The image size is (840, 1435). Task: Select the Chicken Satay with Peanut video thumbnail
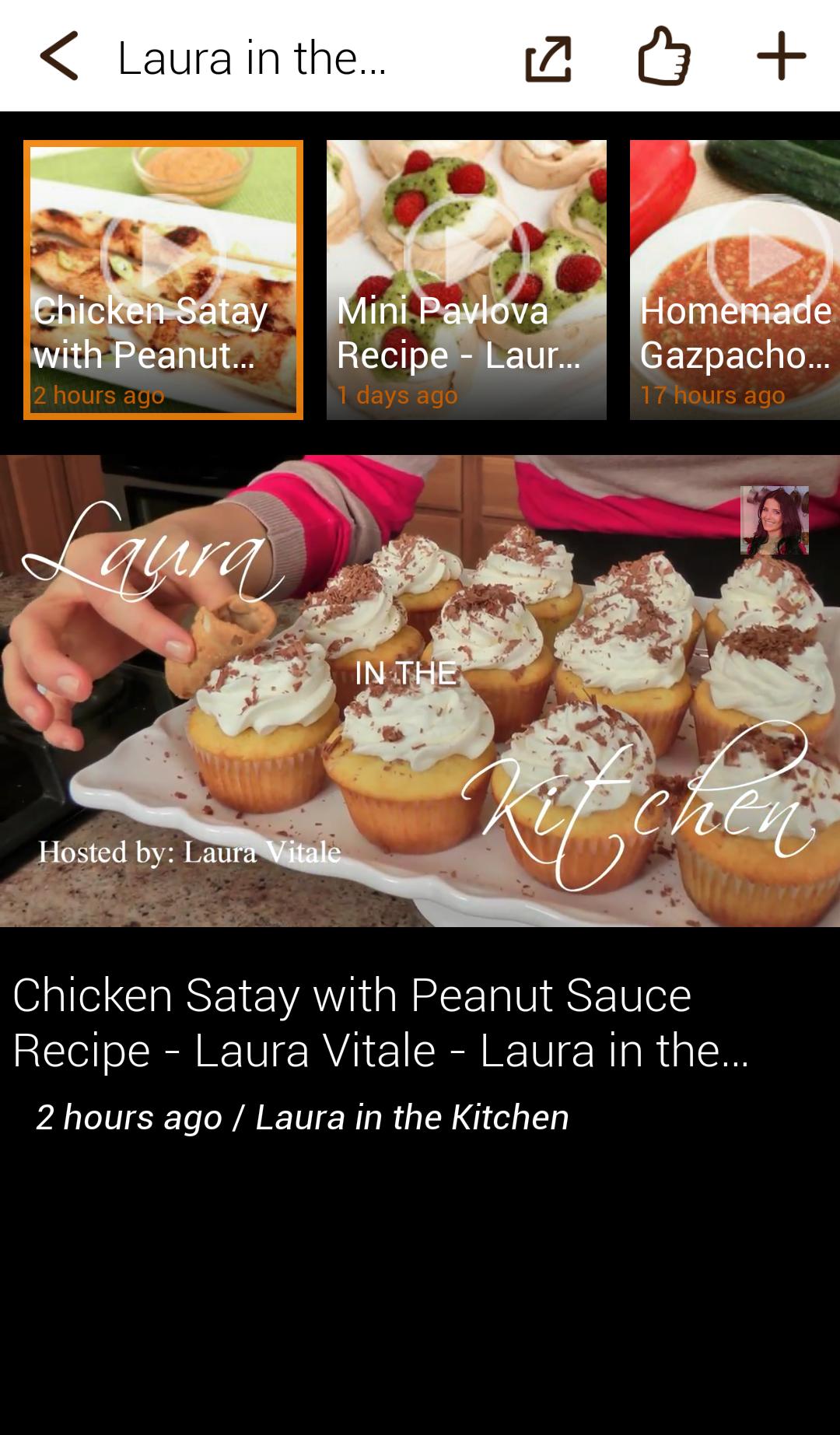[163, 280]
